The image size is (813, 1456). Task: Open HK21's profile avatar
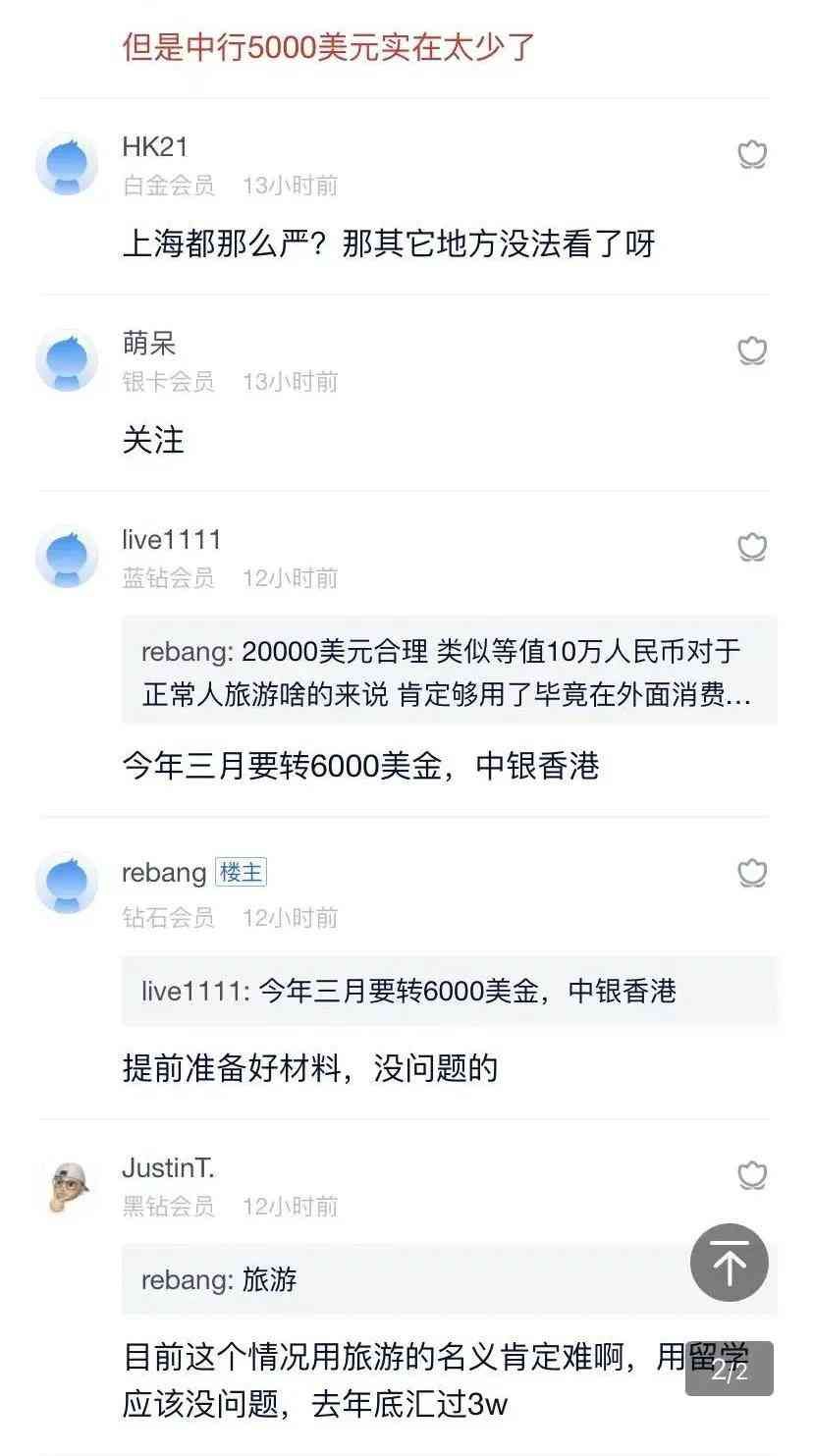(67, 165)
